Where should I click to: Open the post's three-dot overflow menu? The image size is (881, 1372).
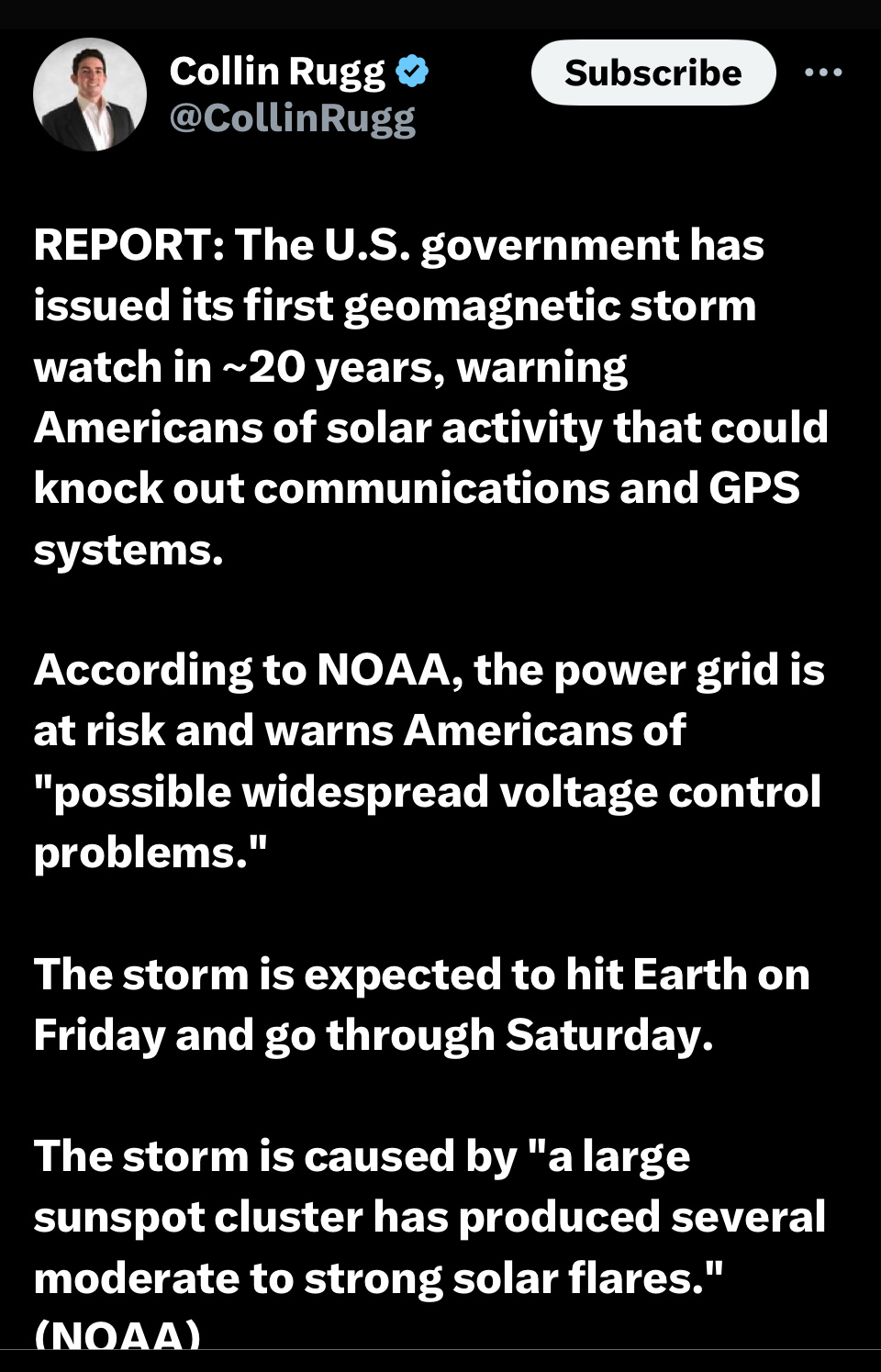(x=822, y=73)
